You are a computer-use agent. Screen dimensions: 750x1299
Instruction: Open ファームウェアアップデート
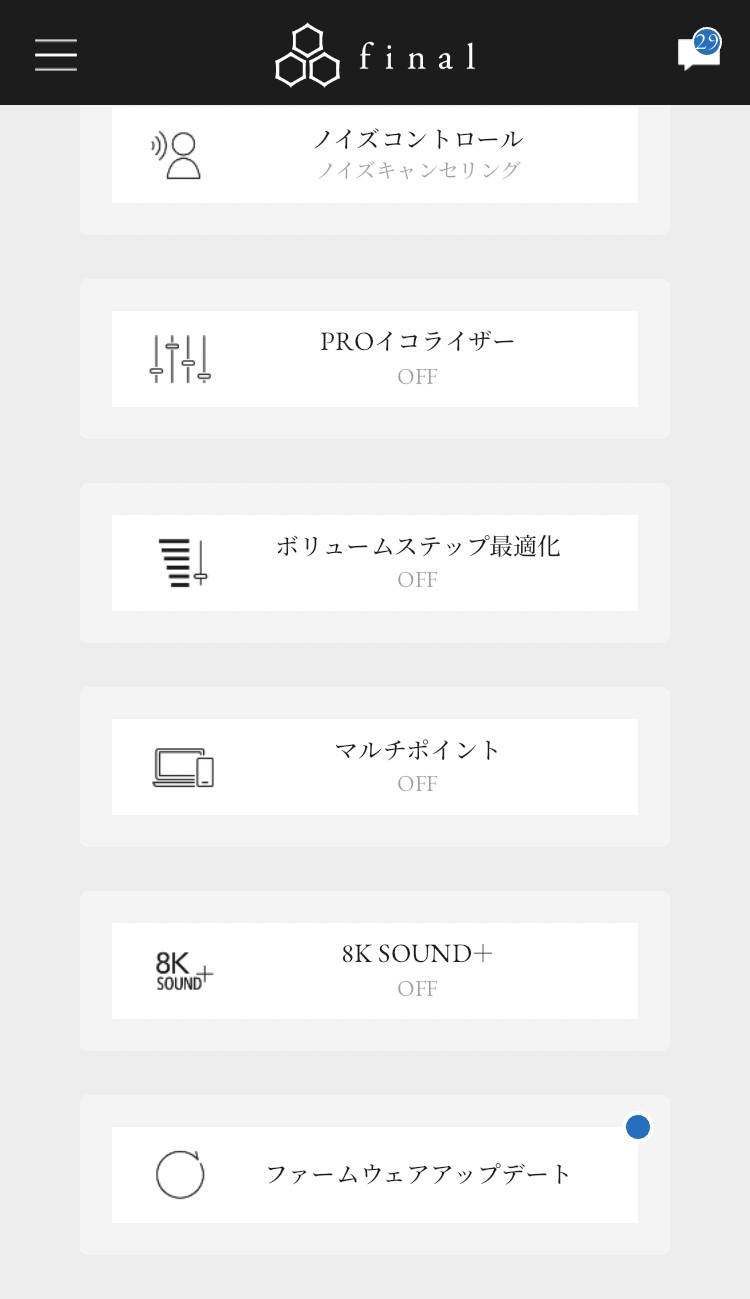point(375,1174)
